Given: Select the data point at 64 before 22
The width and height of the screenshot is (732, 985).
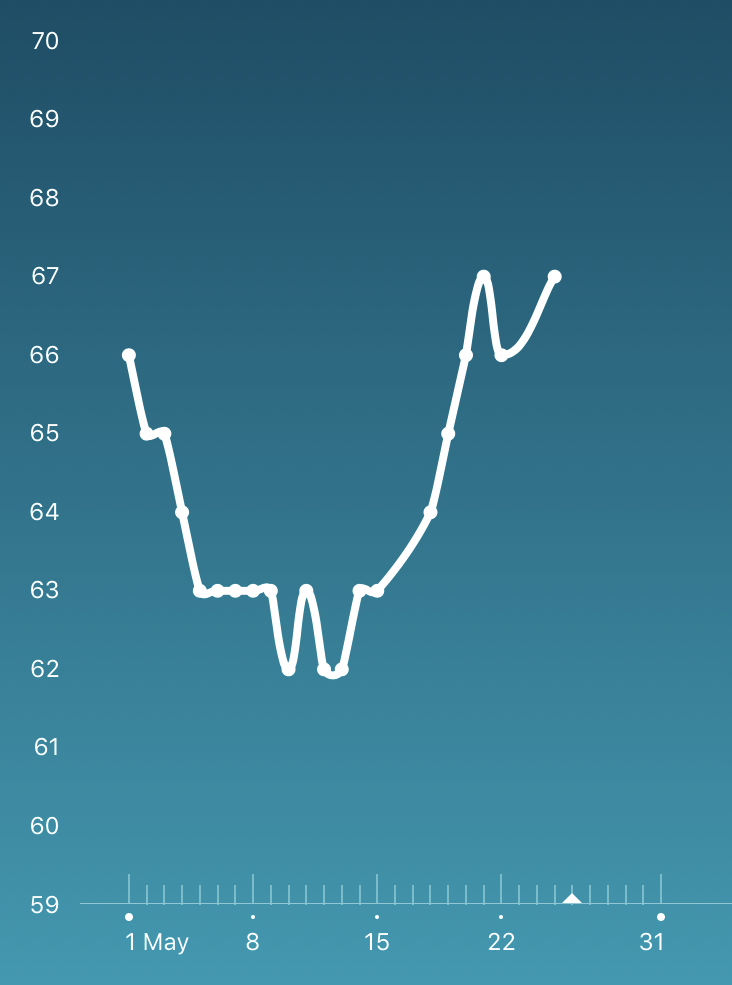Looking at the screenshot, I should point(431,512).
